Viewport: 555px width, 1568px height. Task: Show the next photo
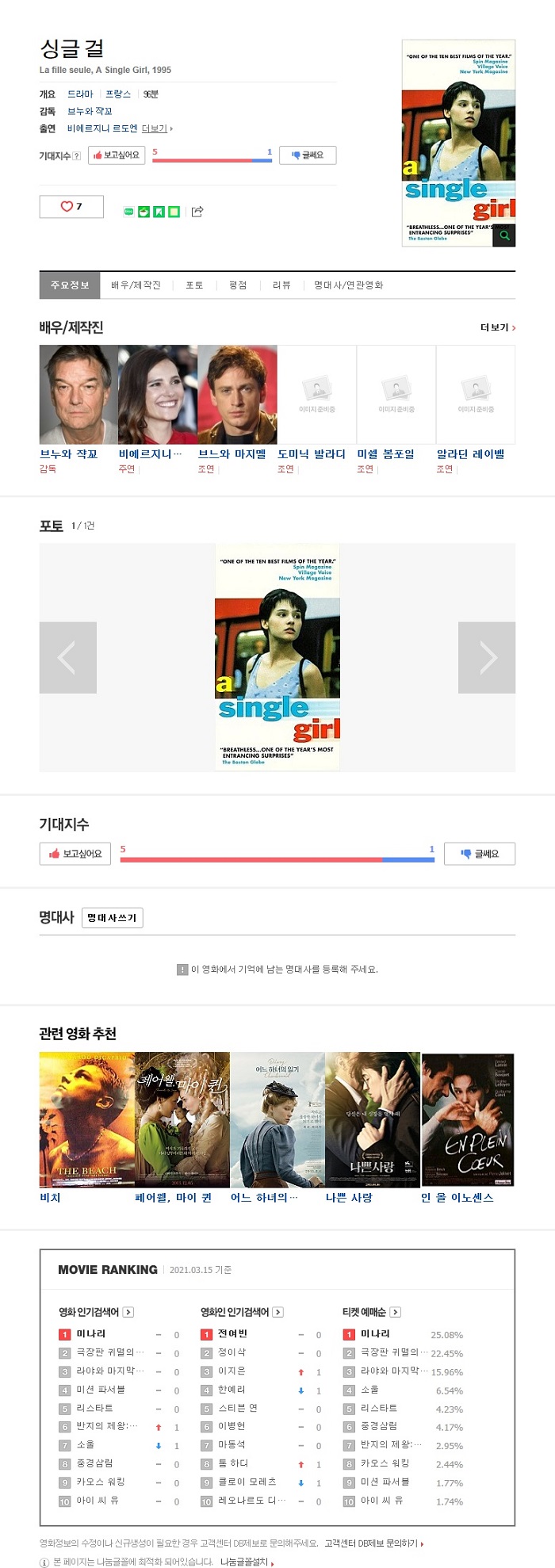pos(487,657)
